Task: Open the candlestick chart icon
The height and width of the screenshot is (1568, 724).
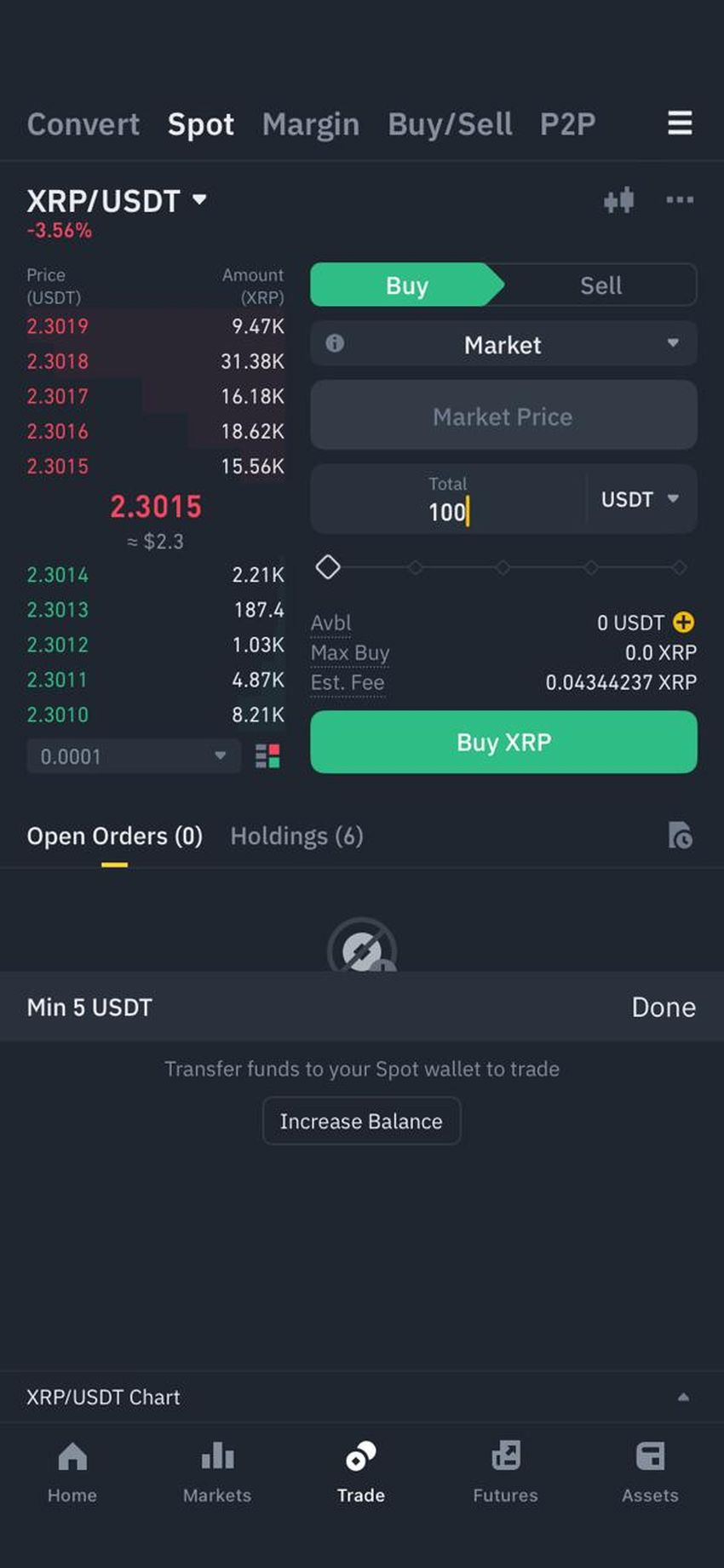Action: 619,200
